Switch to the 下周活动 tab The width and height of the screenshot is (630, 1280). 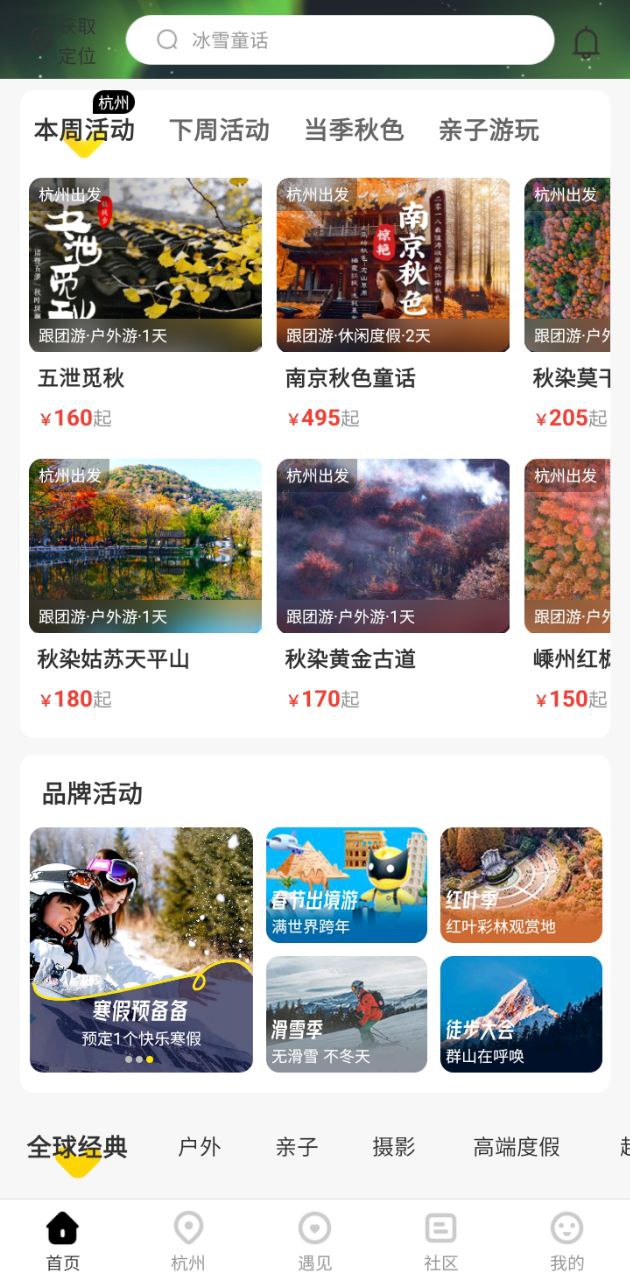pyautogui.click(x=219, y=130)
